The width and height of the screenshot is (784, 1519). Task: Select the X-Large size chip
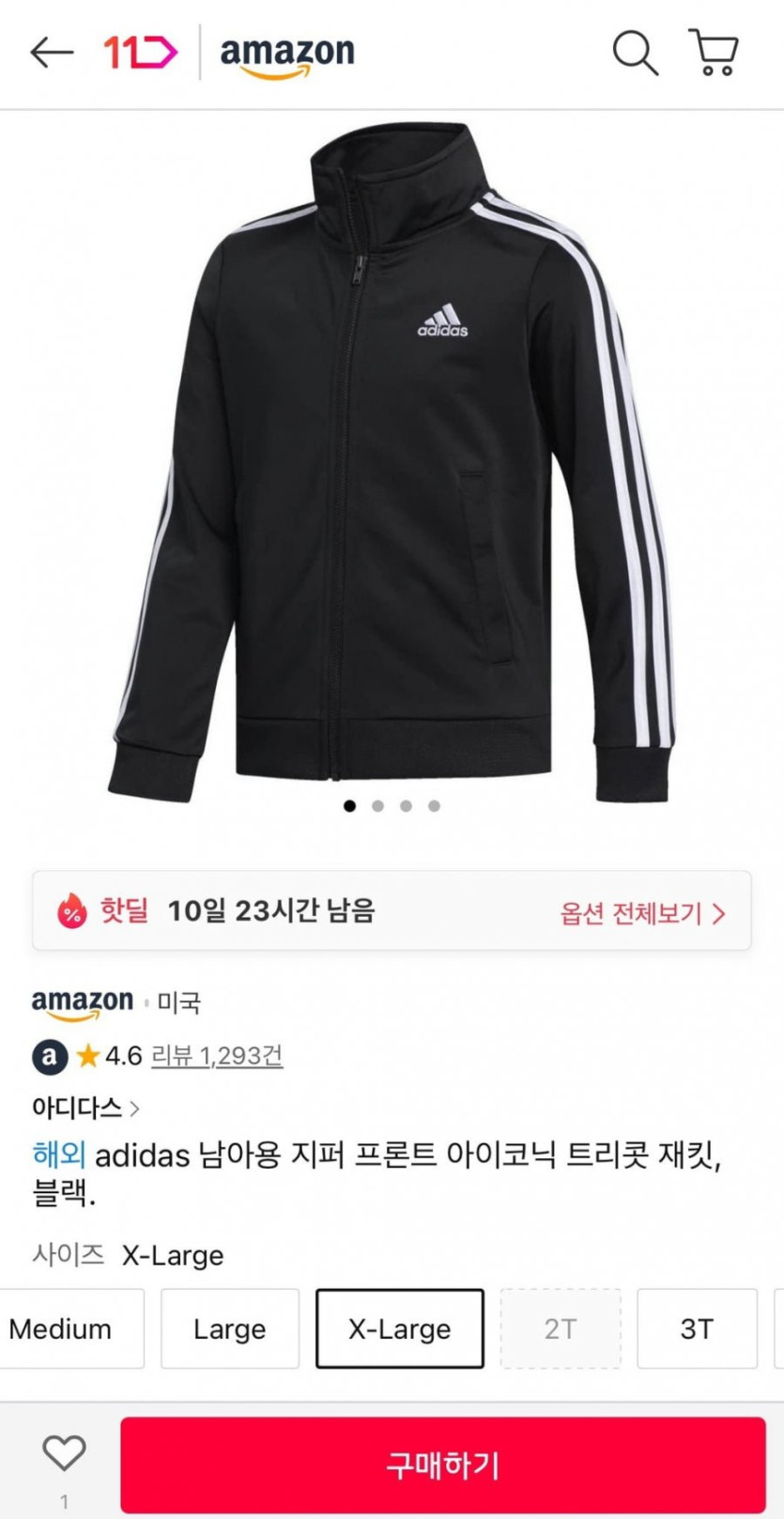coord(399,1328)
